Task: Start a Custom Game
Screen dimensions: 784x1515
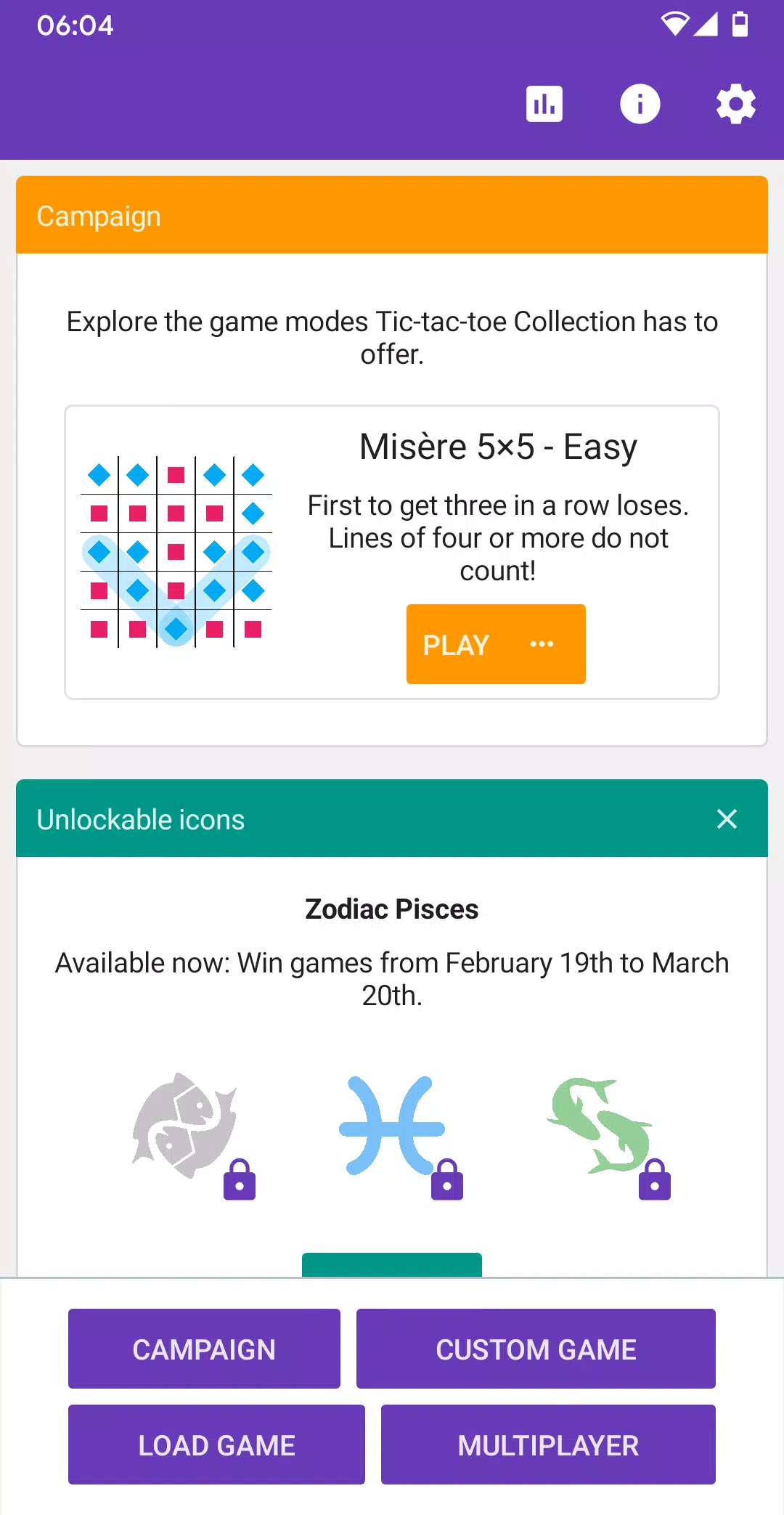Action: click(x=536, y=1349)
